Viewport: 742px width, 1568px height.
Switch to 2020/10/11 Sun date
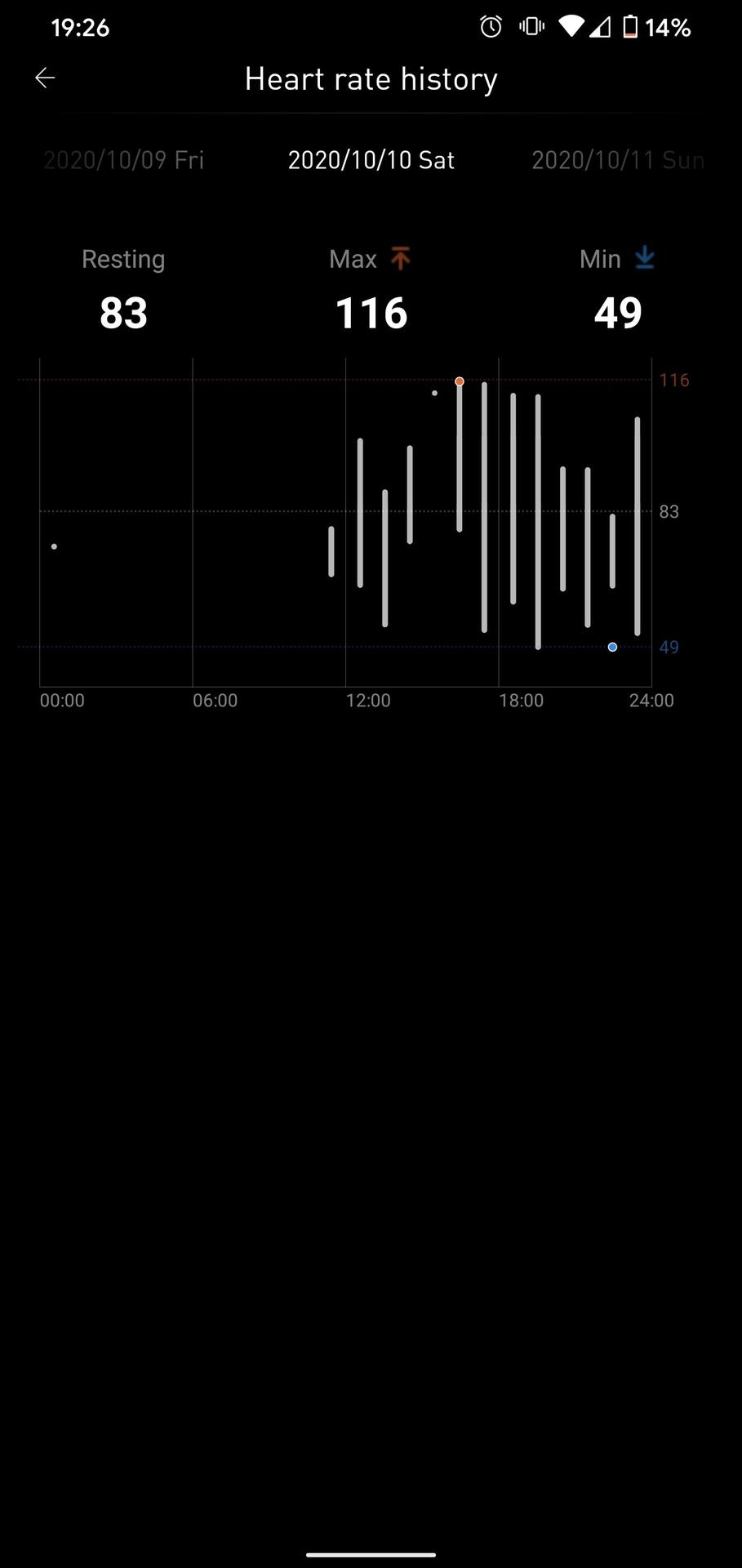617,160
